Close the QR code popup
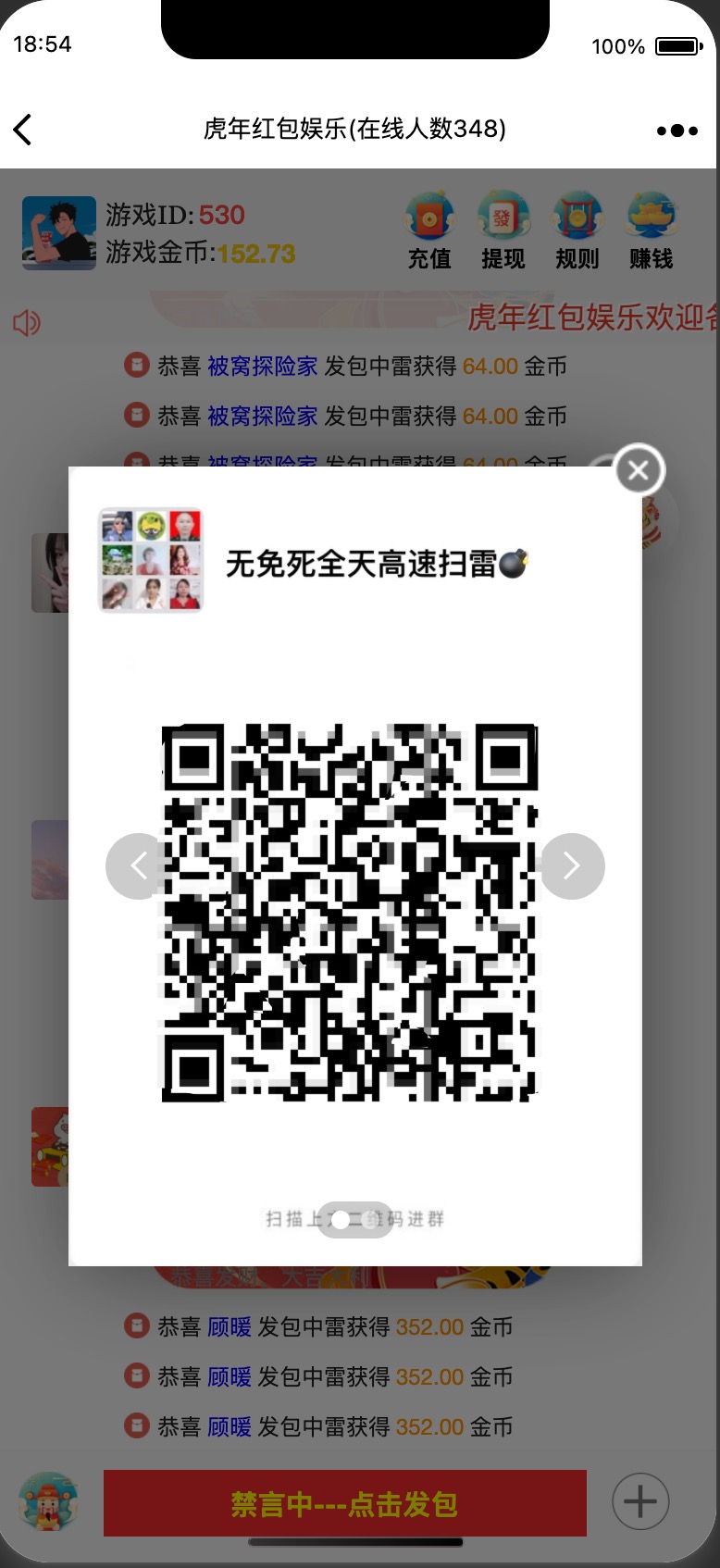720x1568 pixels. (x=639, y=470)
